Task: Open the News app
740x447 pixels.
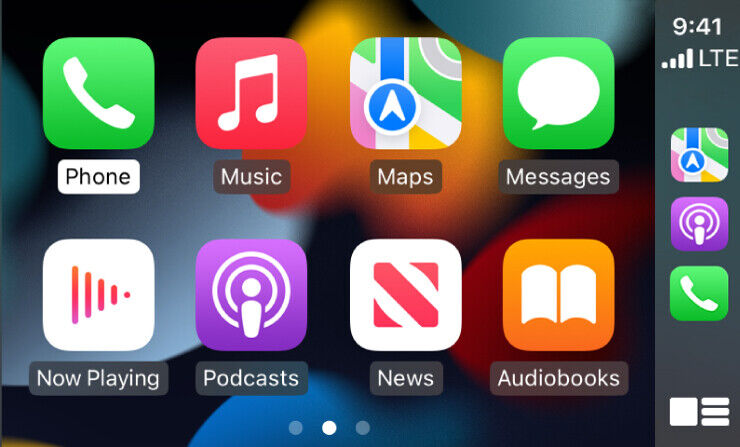Action: pos(405,295)
